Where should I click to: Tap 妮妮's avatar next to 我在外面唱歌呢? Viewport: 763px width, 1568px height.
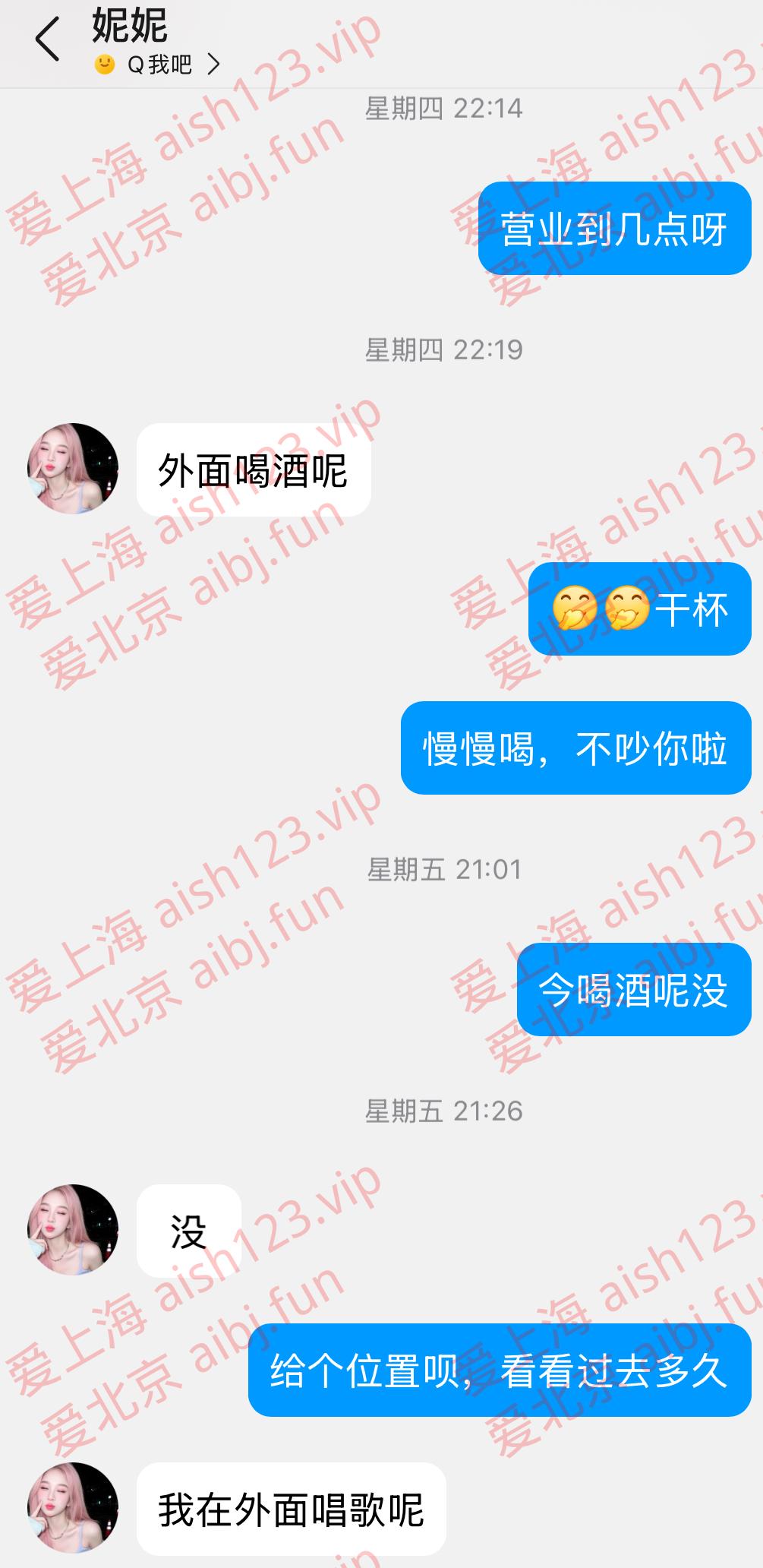73,1508
